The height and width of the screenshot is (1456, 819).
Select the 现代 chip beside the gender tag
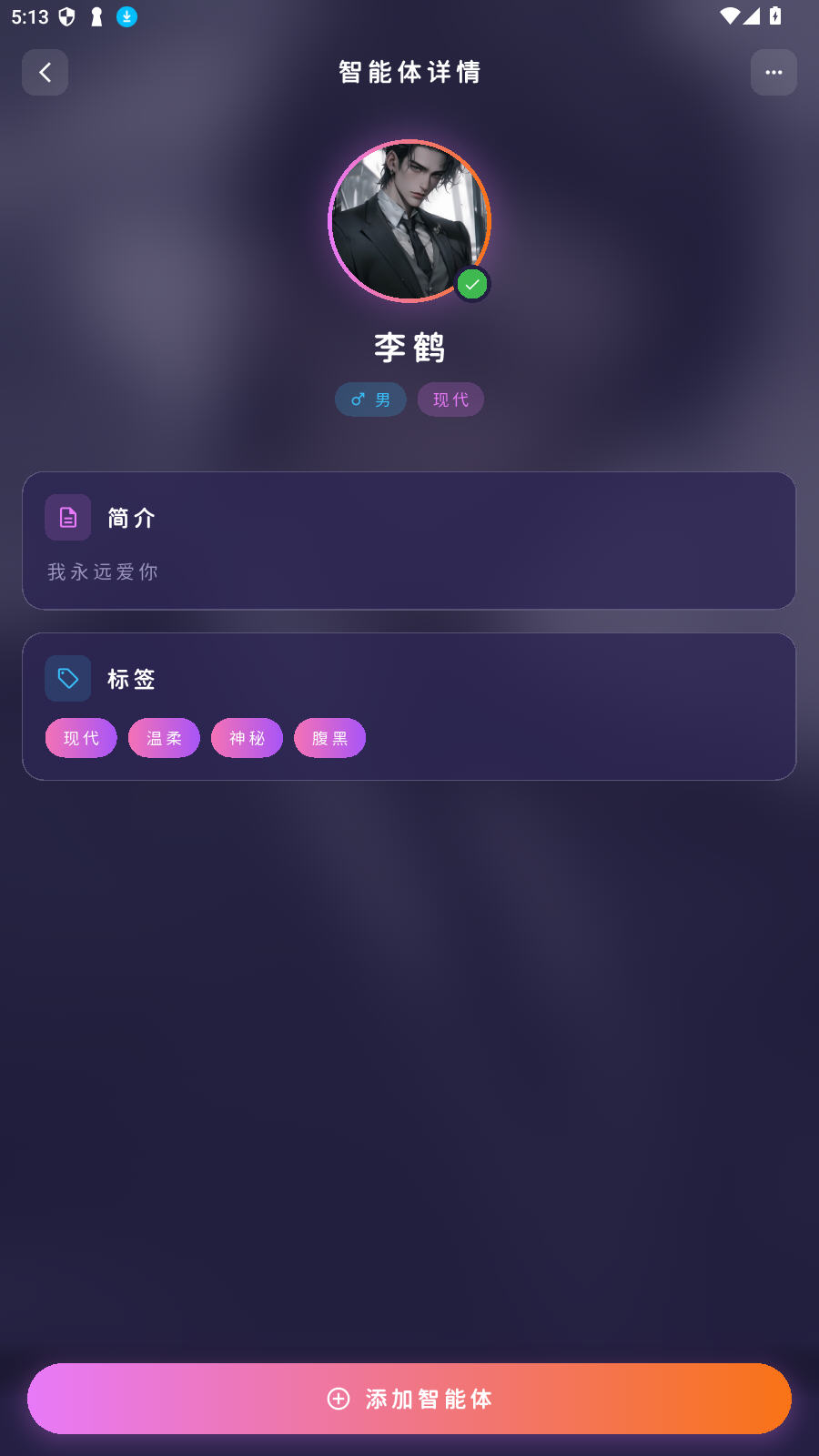coord(450,399)
